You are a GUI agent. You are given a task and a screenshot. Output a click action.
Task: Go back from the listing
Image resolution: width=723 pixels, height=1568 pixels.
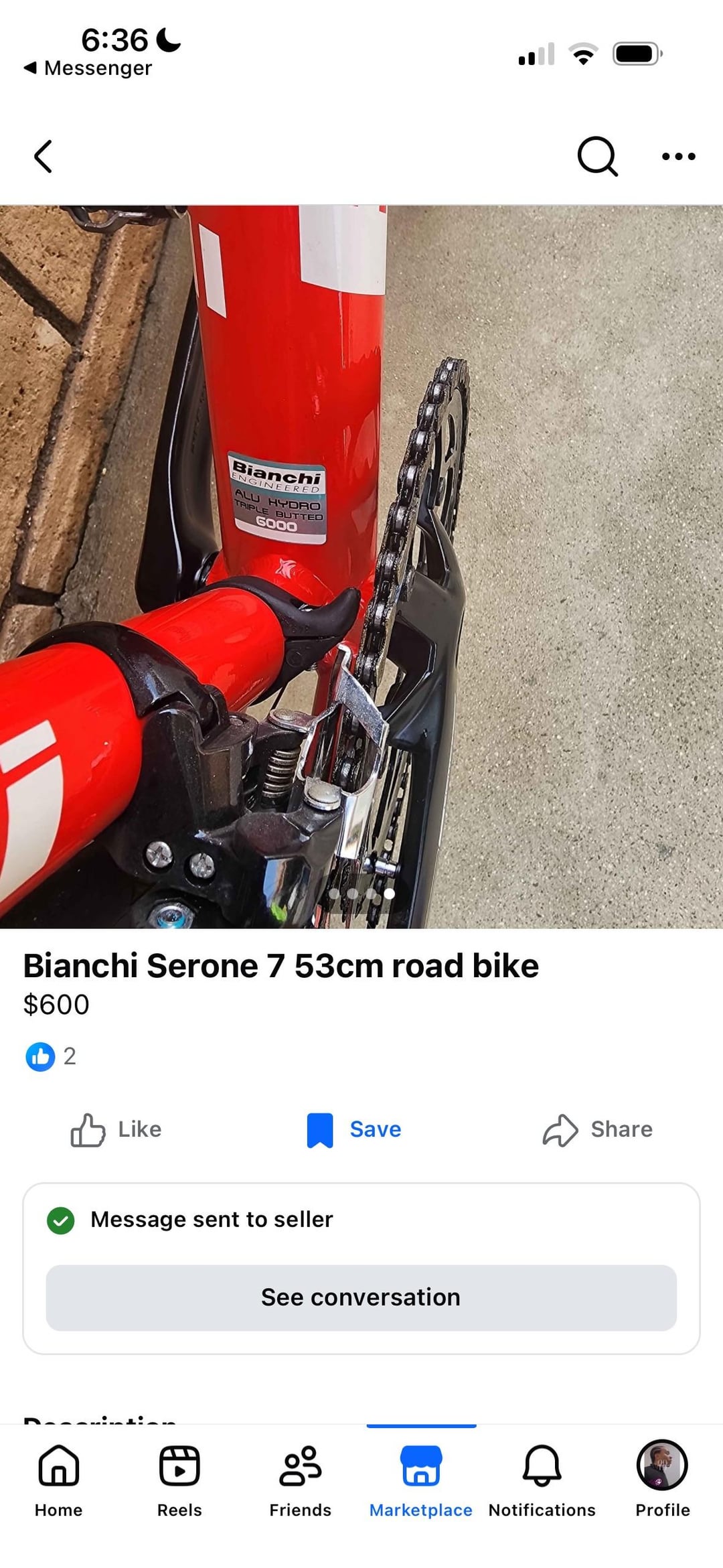click(43, 157)
